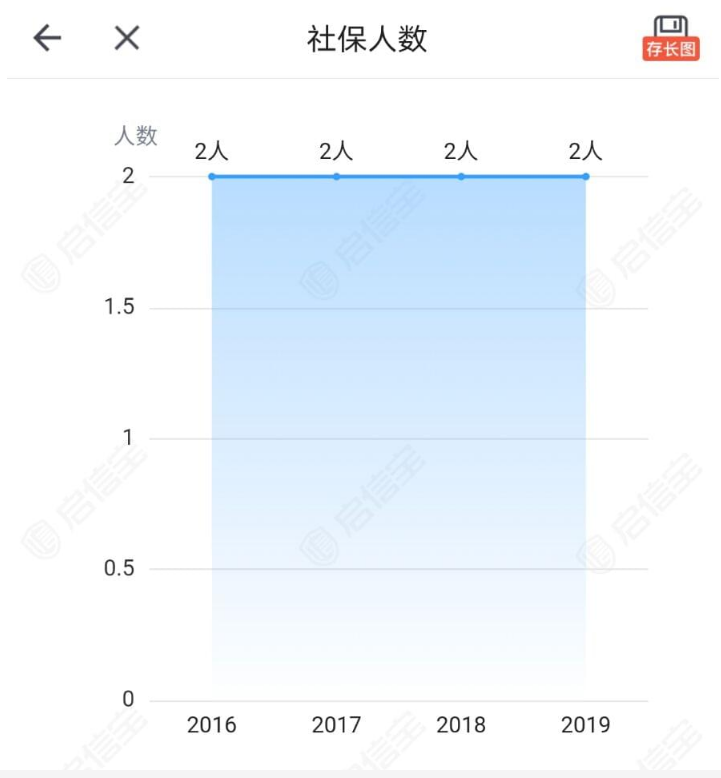Click the close X icon
Viewport: 721px width, 778px height.
click(126, 38)
